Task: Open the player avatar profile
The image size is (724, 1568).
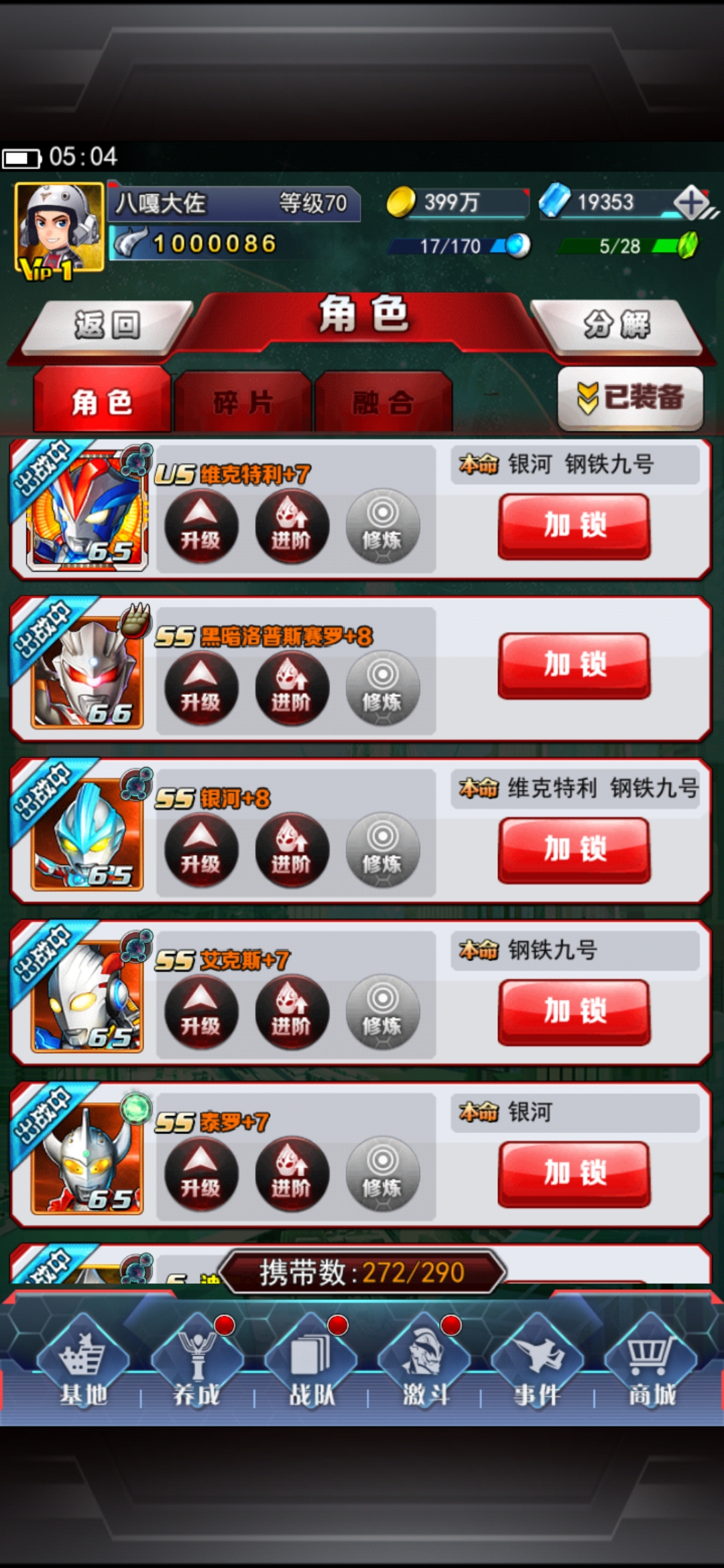Action: [59, 229]
